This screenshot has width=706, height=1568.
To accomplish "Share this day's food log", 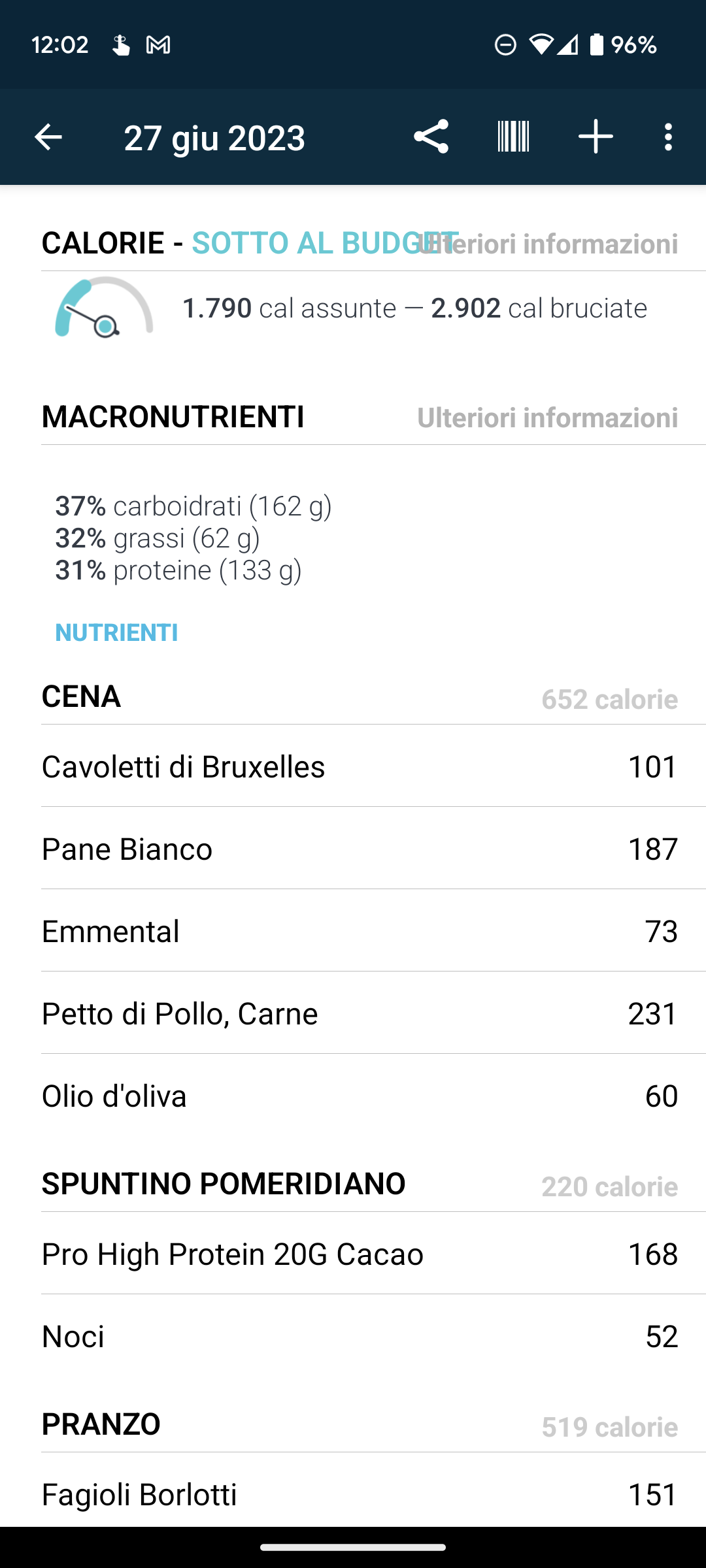I will coord(431,137).
